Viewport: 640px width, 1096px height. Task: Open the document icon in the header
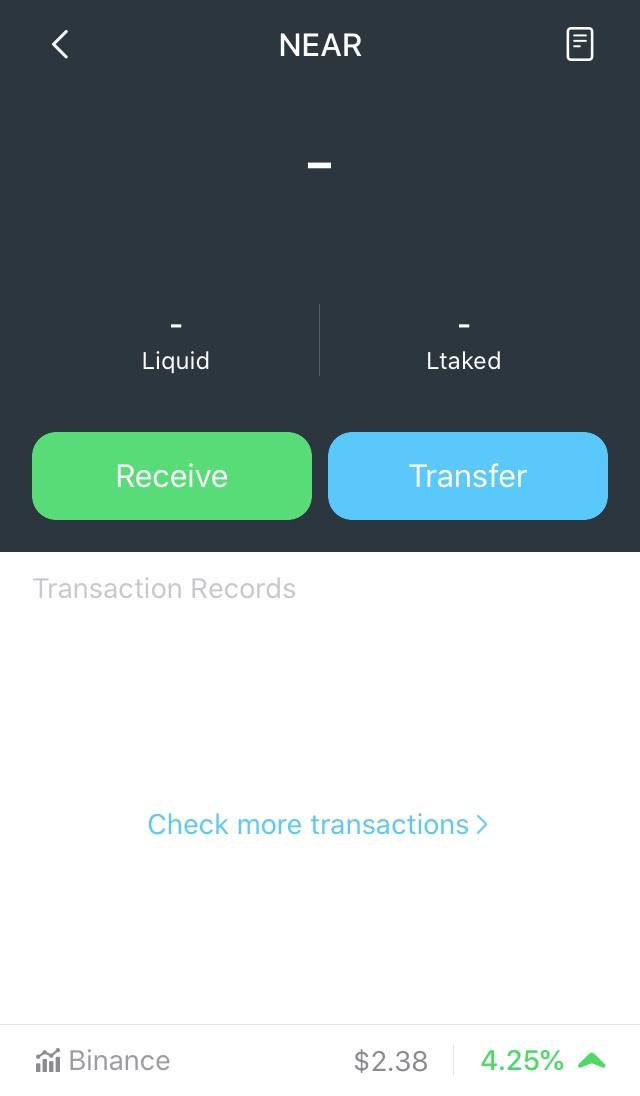click(580, 45)
